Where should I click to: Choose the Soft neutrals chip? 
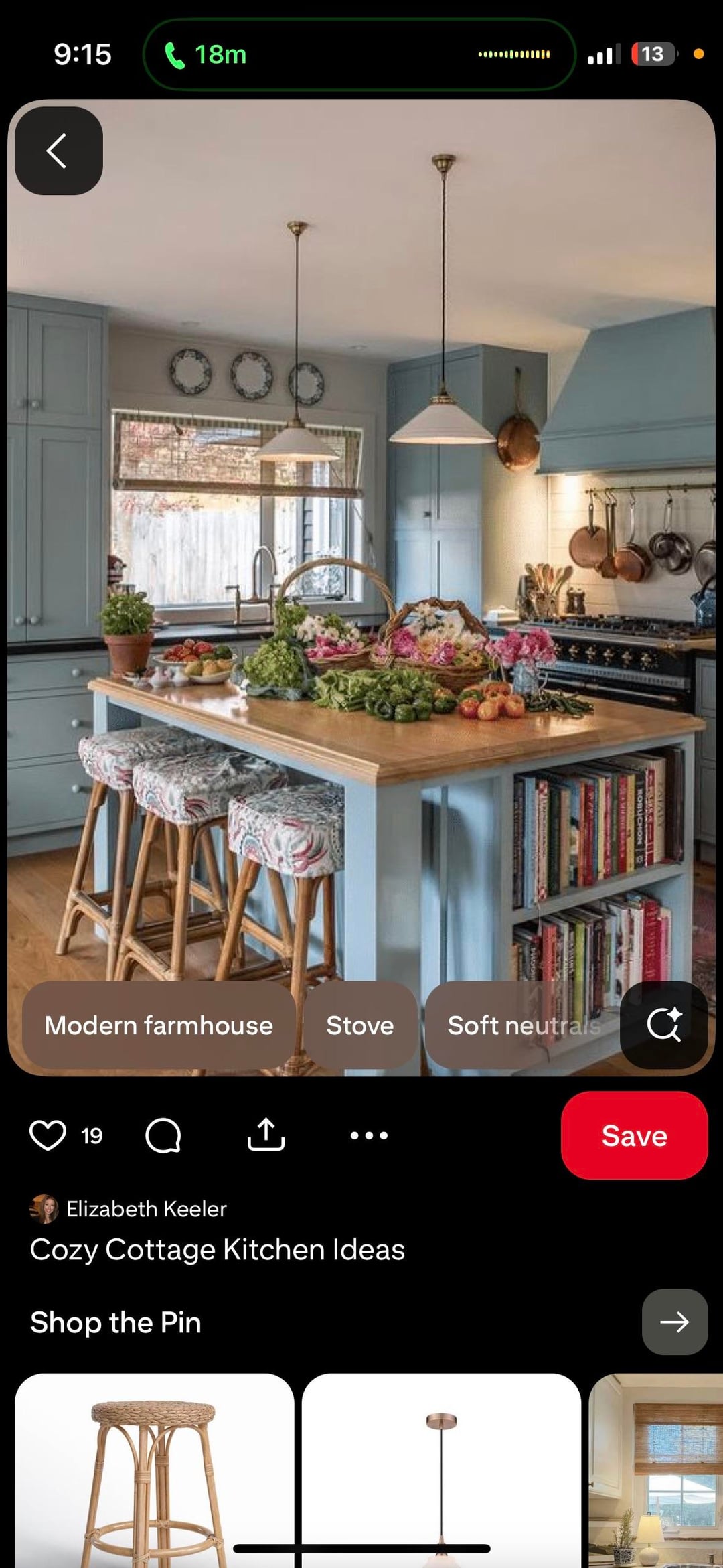click(x=522, y=1025)
